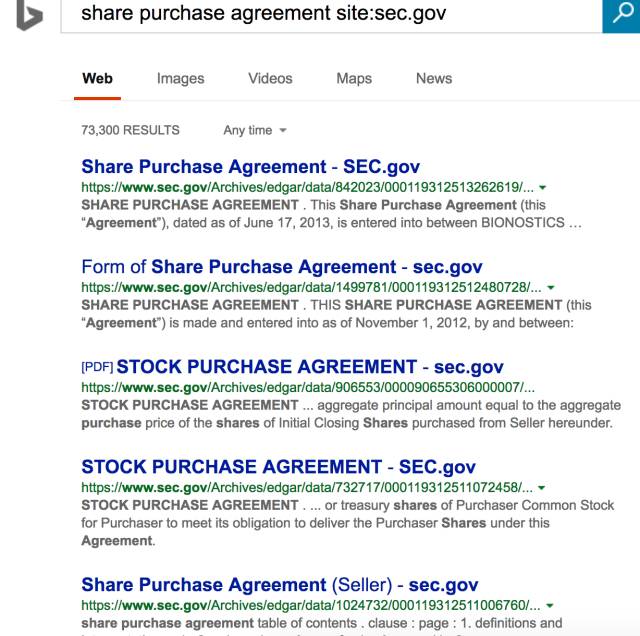Switch to the News tab
The image size is (640, 636).
pyautogui.click(x=434, y=78)
